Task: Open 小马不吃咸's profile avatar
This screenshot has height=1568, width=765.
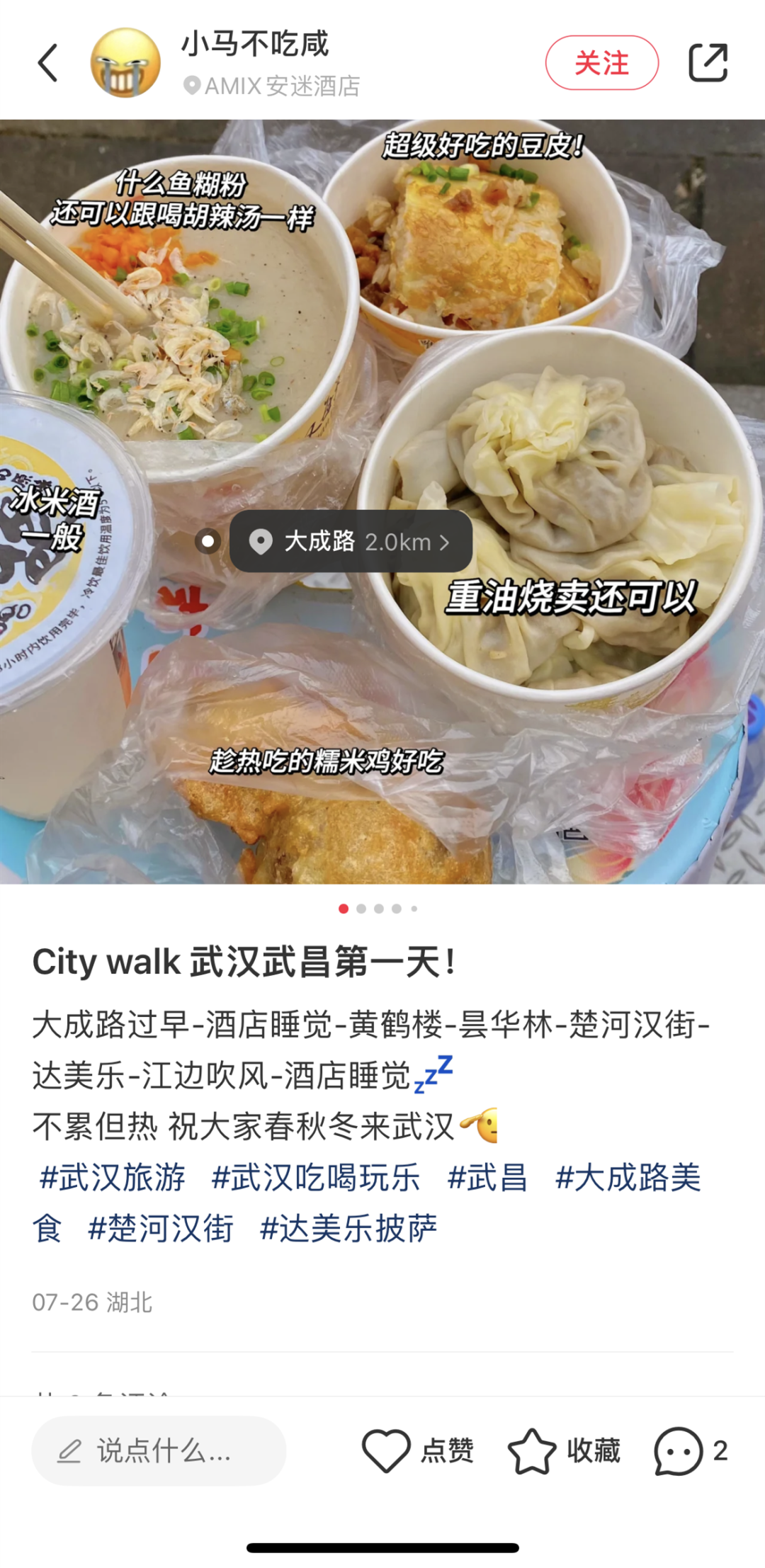Action: (125, 63)
